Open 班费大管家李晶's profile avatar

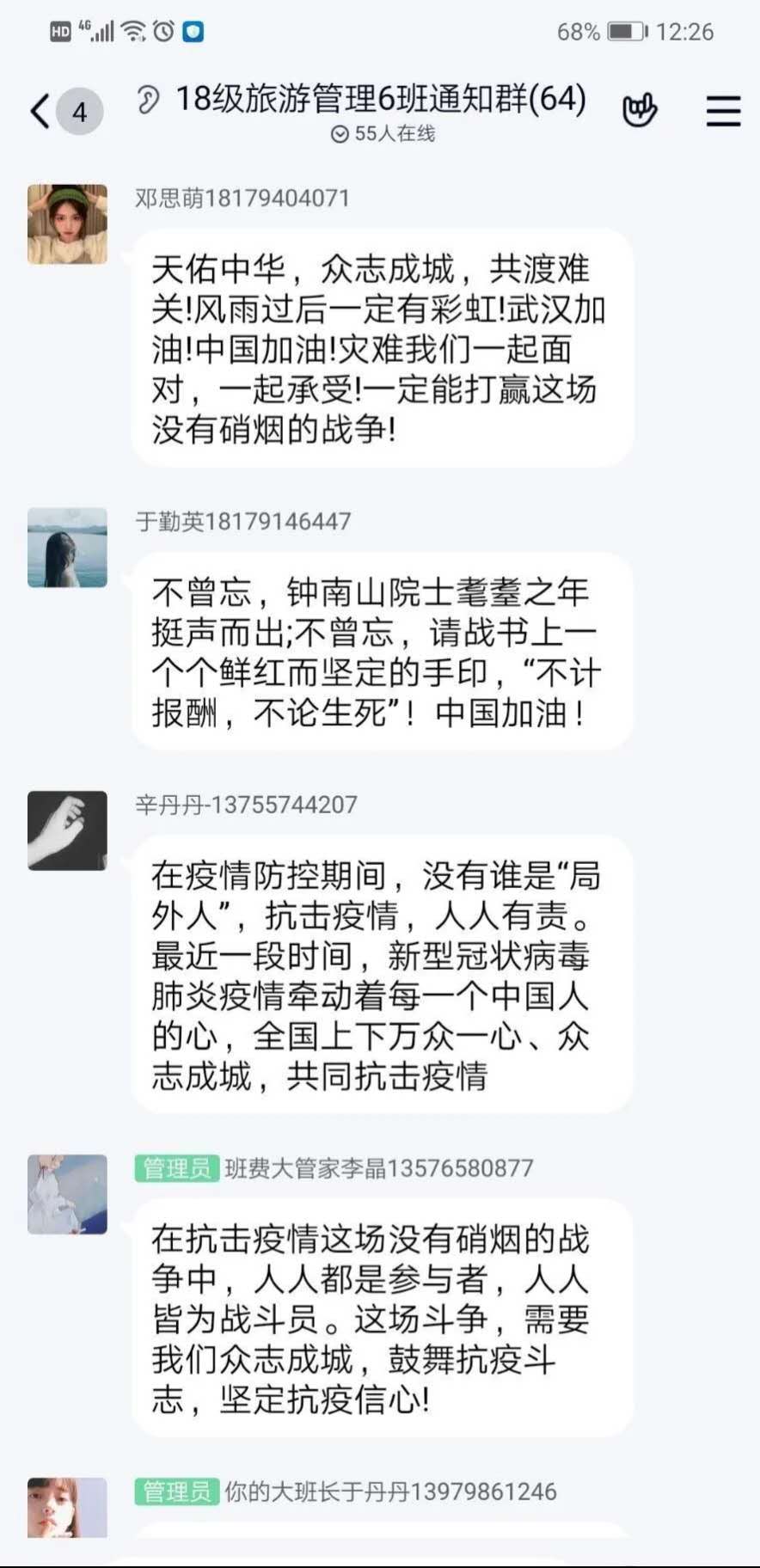[67, 1194]
